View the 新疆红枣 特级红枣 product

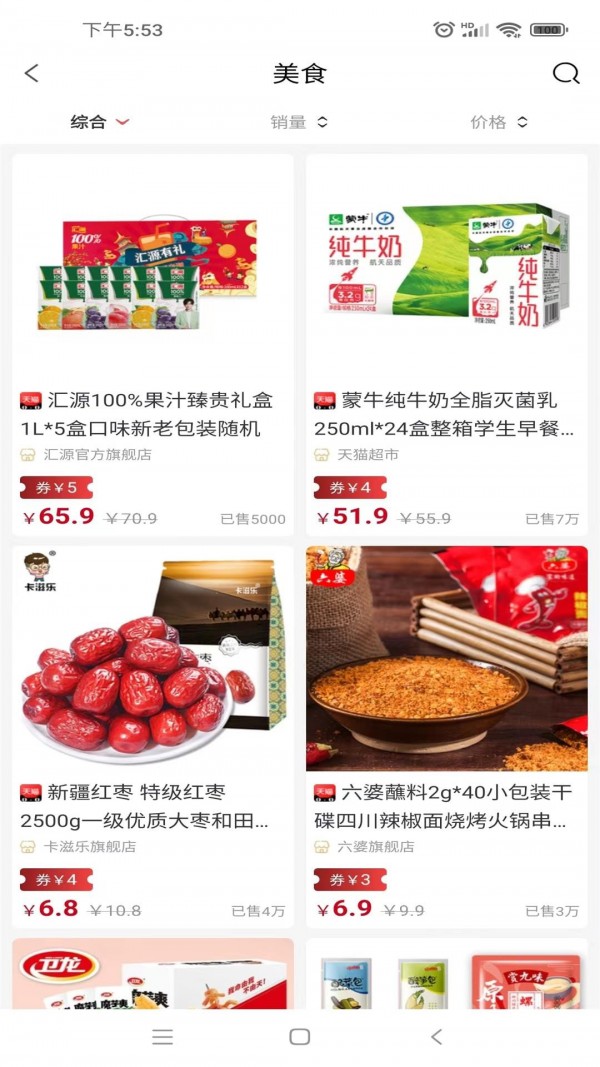click(153, 737)
